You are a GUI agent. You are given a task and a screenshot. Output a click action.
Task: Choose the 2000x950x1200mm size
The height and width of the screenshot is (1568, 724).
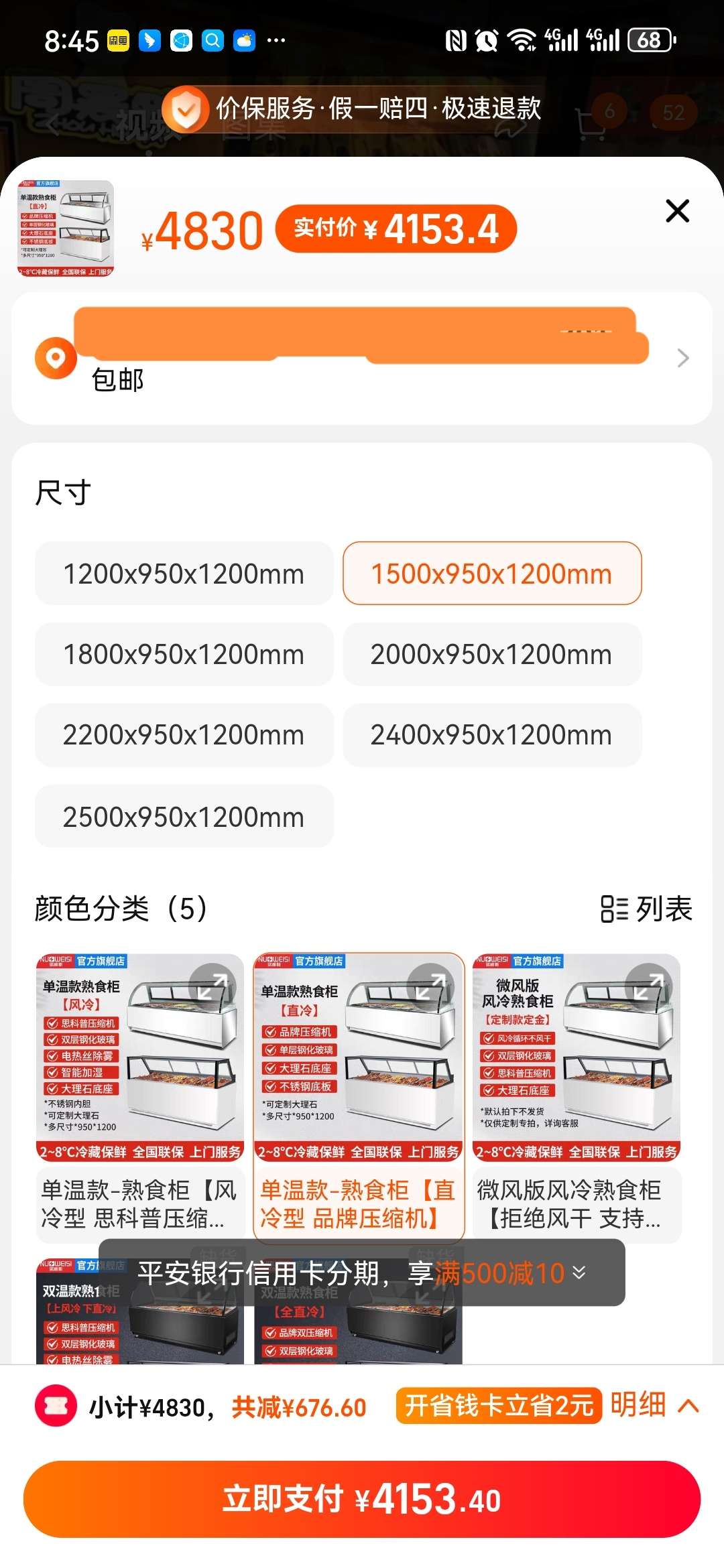491,654
